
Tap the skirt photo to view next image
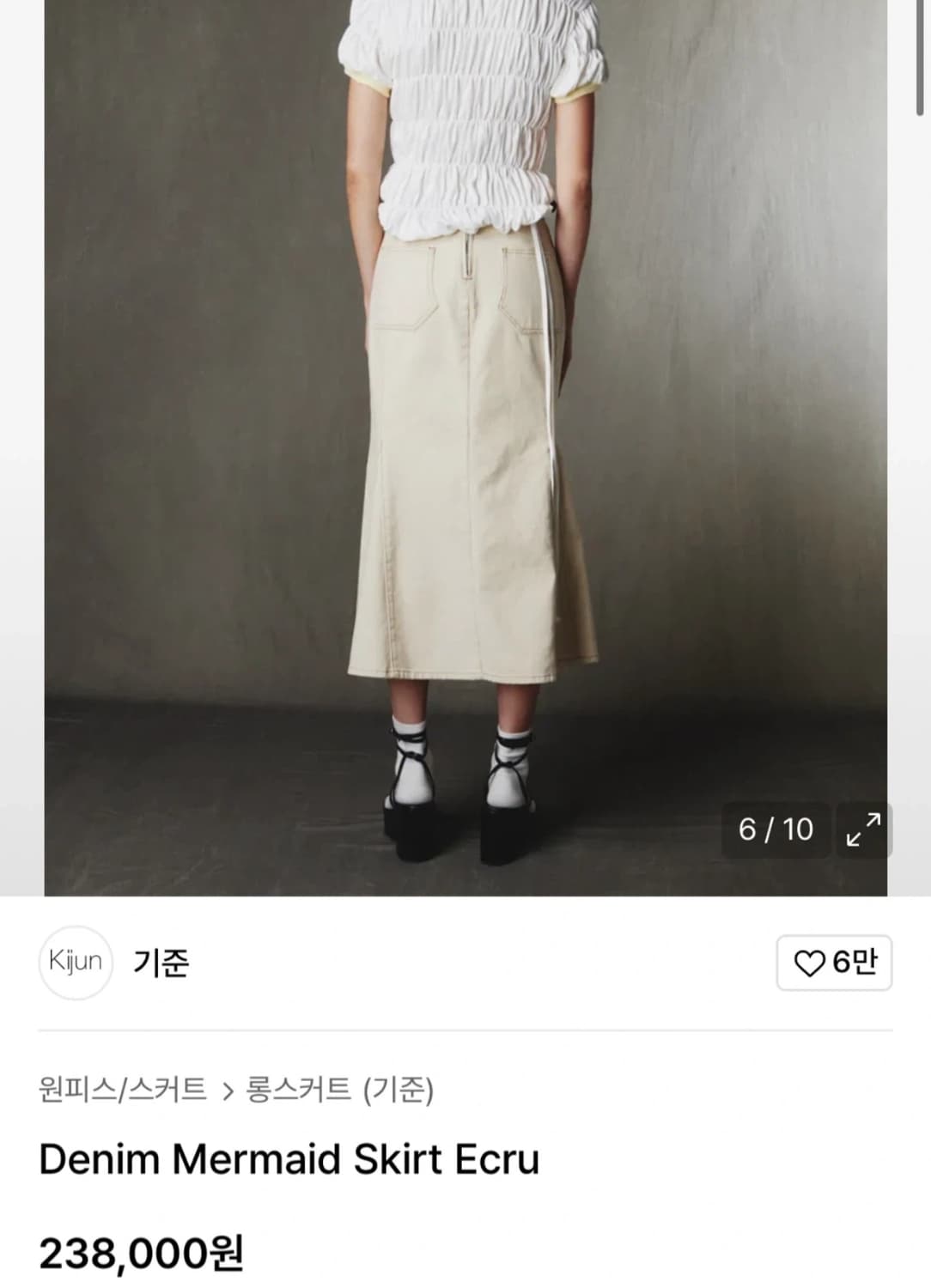464,429
